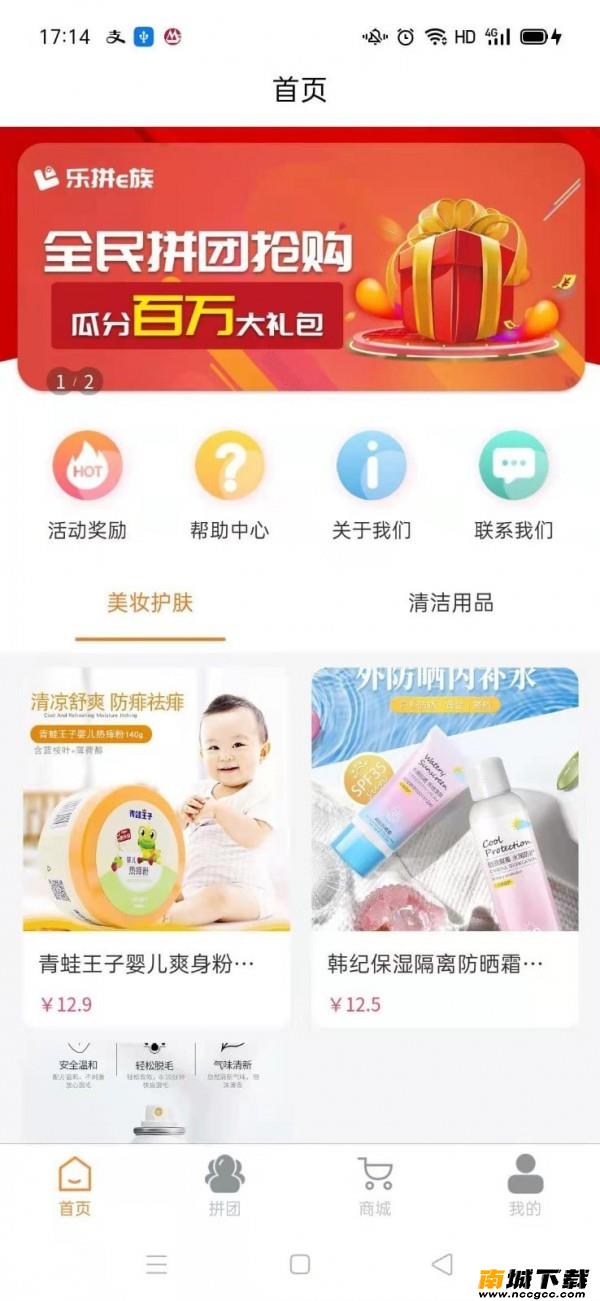Tap the system home button

(x=300, y=1264)
